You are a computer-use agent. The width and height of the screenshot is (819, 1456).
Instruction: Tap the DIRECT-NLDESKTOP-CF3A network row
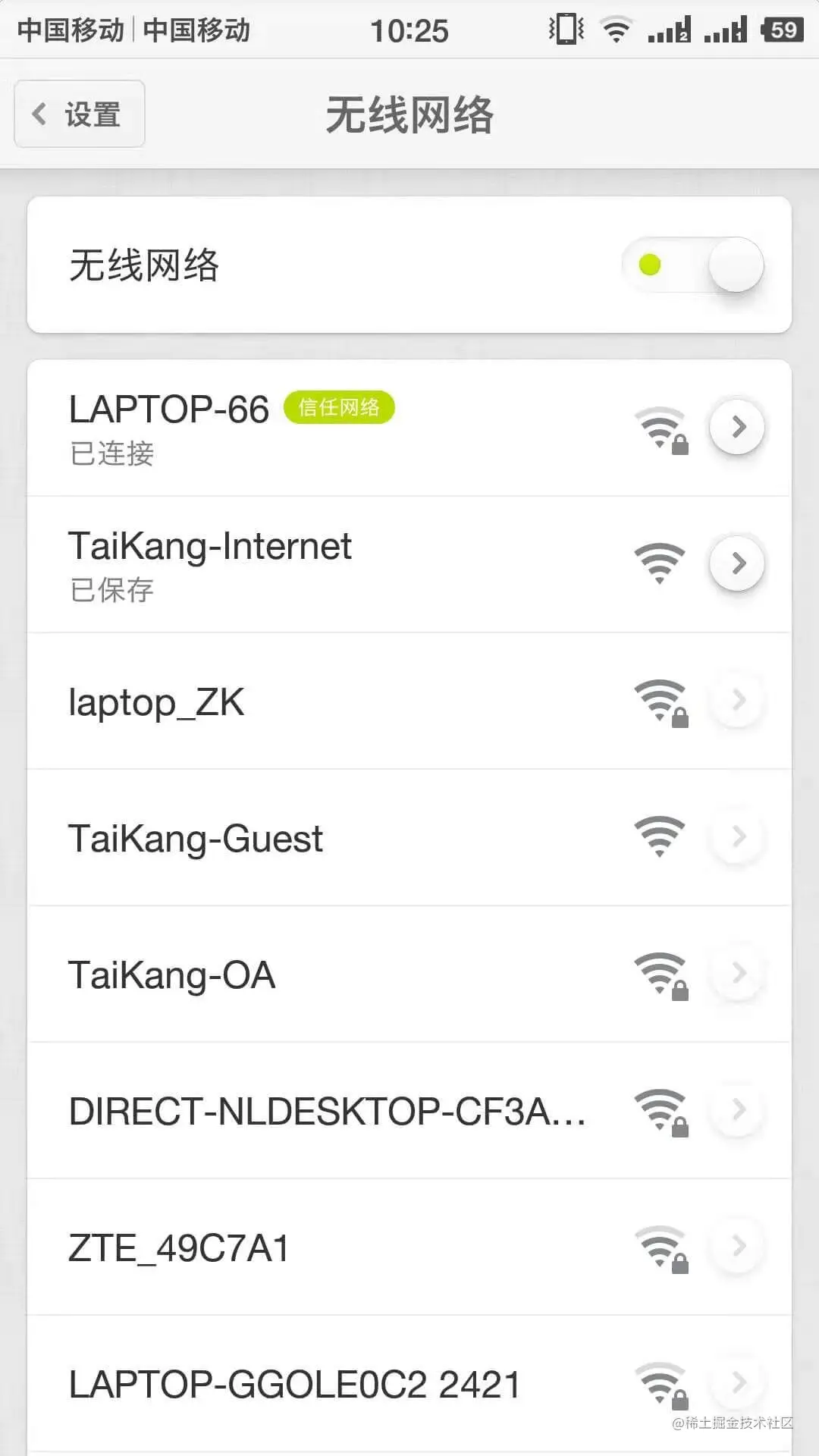326,1111
